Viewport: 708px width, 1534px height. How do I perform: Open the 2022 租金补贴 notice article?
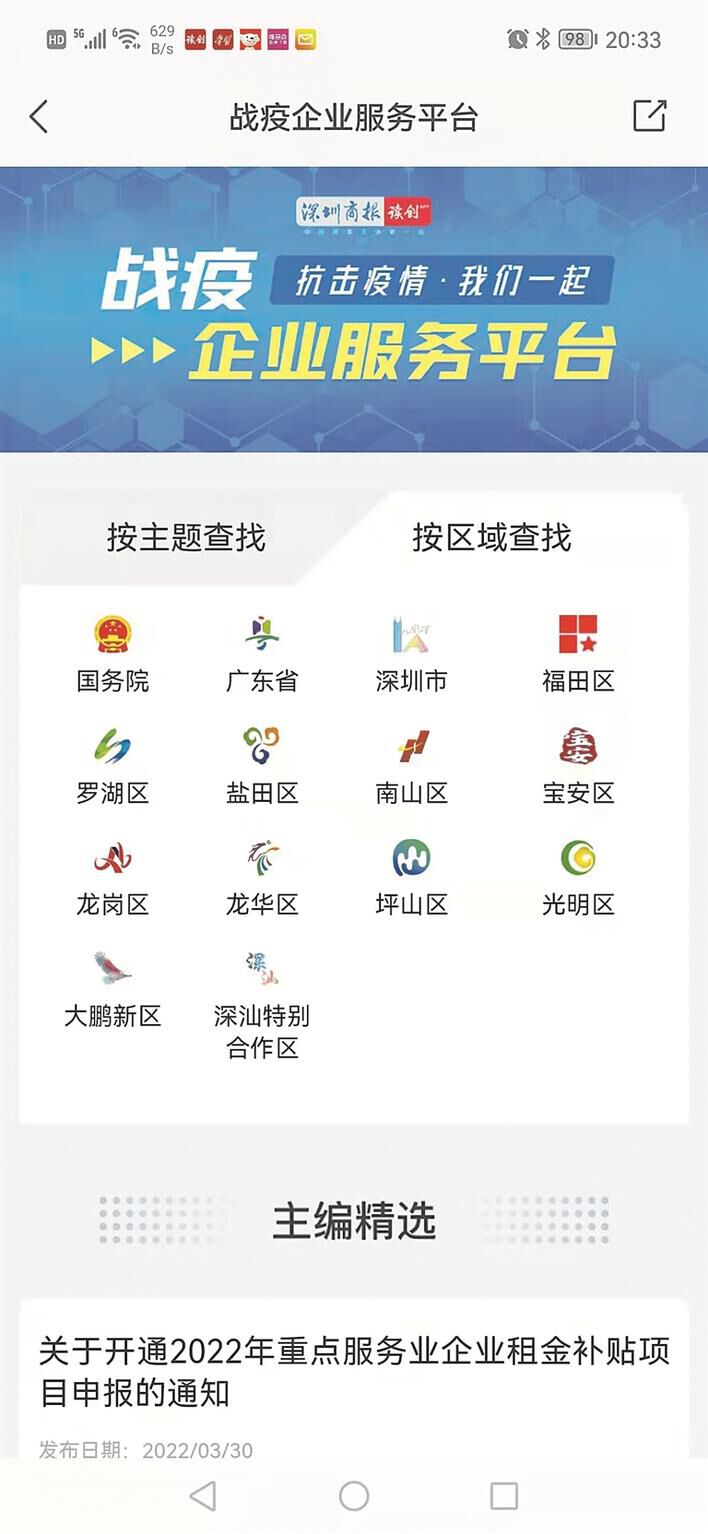click(354, 1371)
